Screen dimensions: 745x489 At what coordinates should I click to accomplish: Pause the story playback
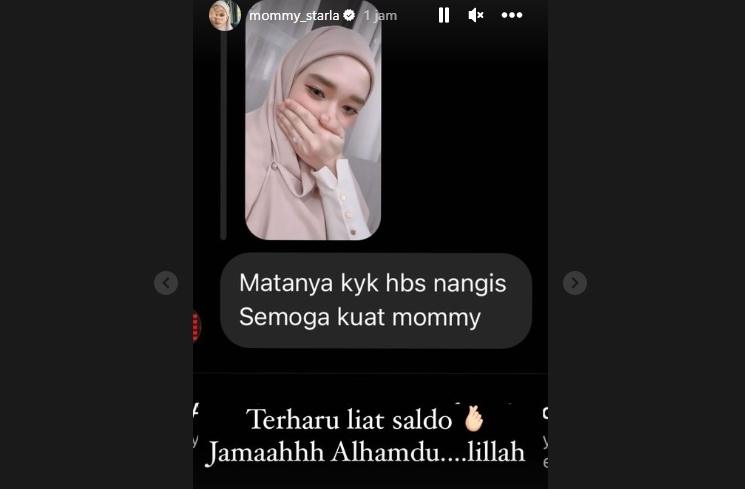pyautogui.click(x=444, y=15)
